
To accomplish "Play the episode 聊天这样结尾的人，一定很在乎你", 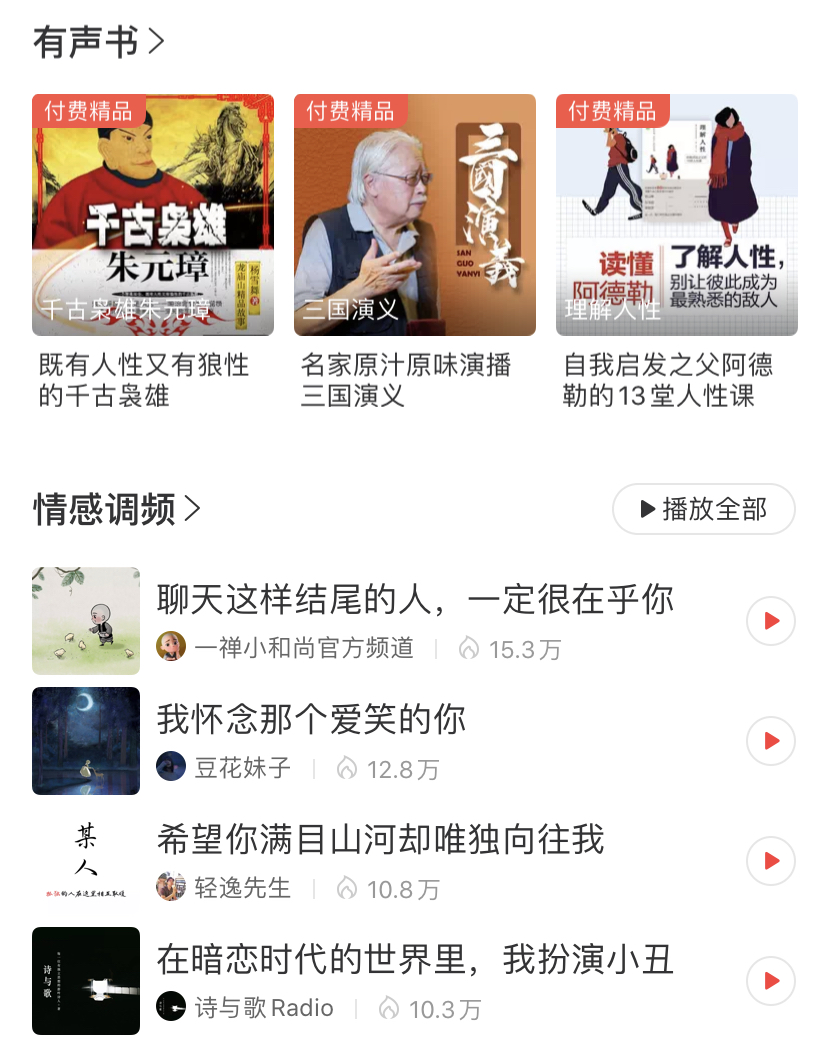I will click(770, 620).
